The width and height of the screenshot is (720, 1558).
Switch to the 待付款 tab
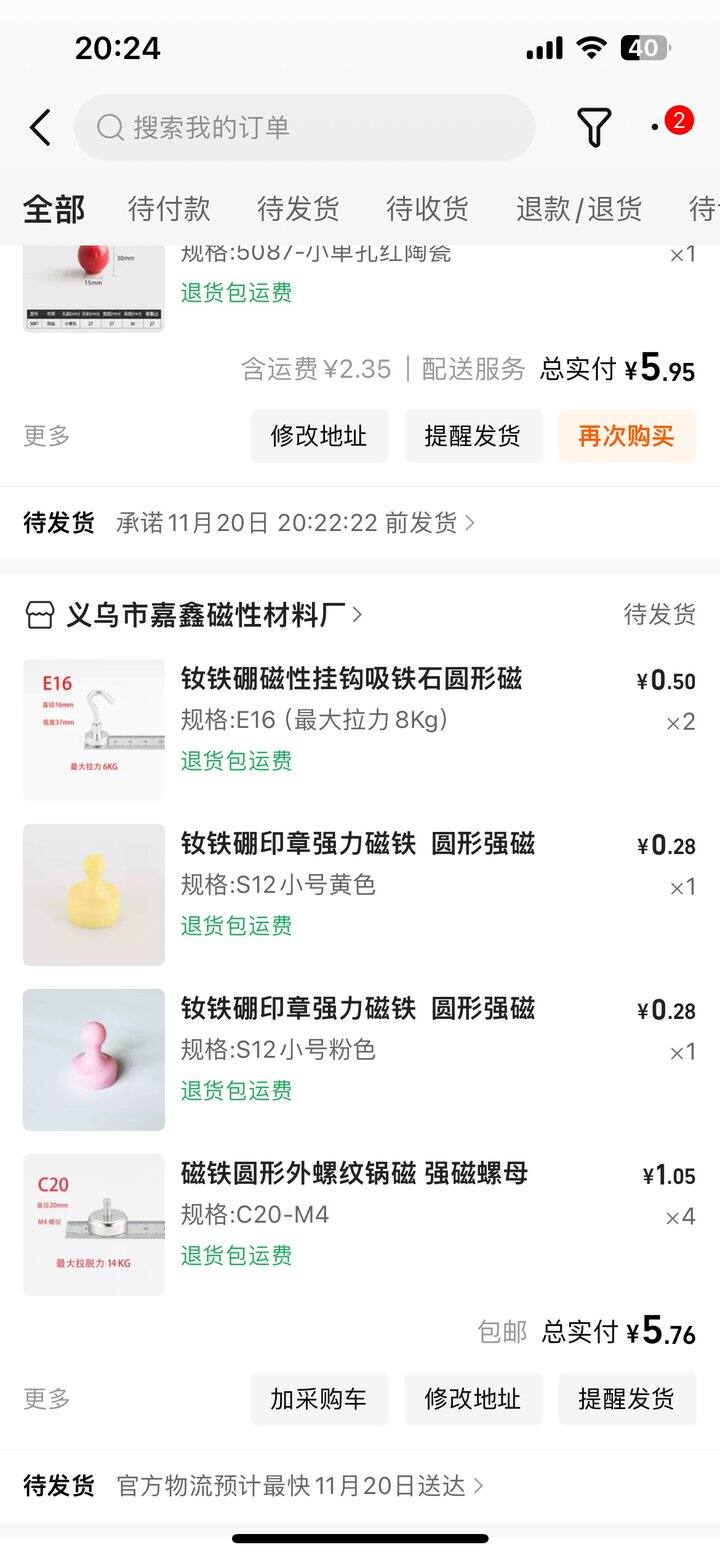[169, 209]
